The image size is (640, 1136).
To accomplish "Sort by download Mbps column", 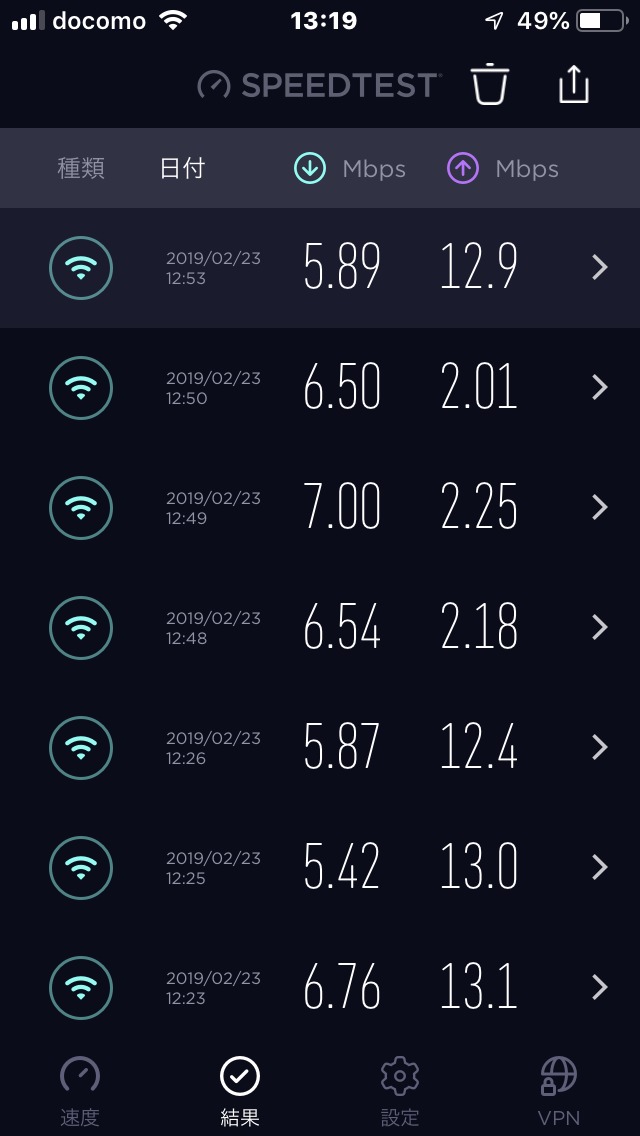I will [350, 169].
